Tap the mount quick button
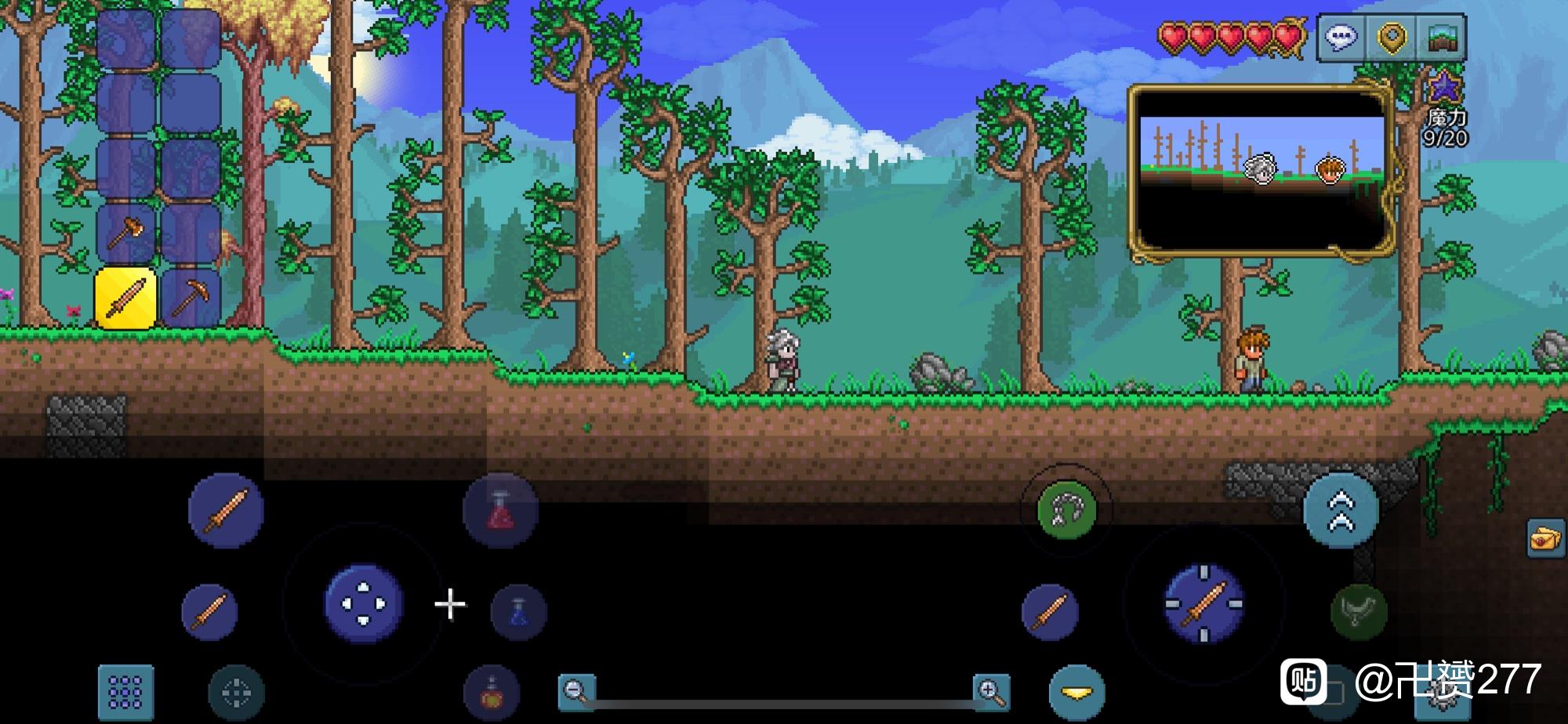 (1359, 610)
